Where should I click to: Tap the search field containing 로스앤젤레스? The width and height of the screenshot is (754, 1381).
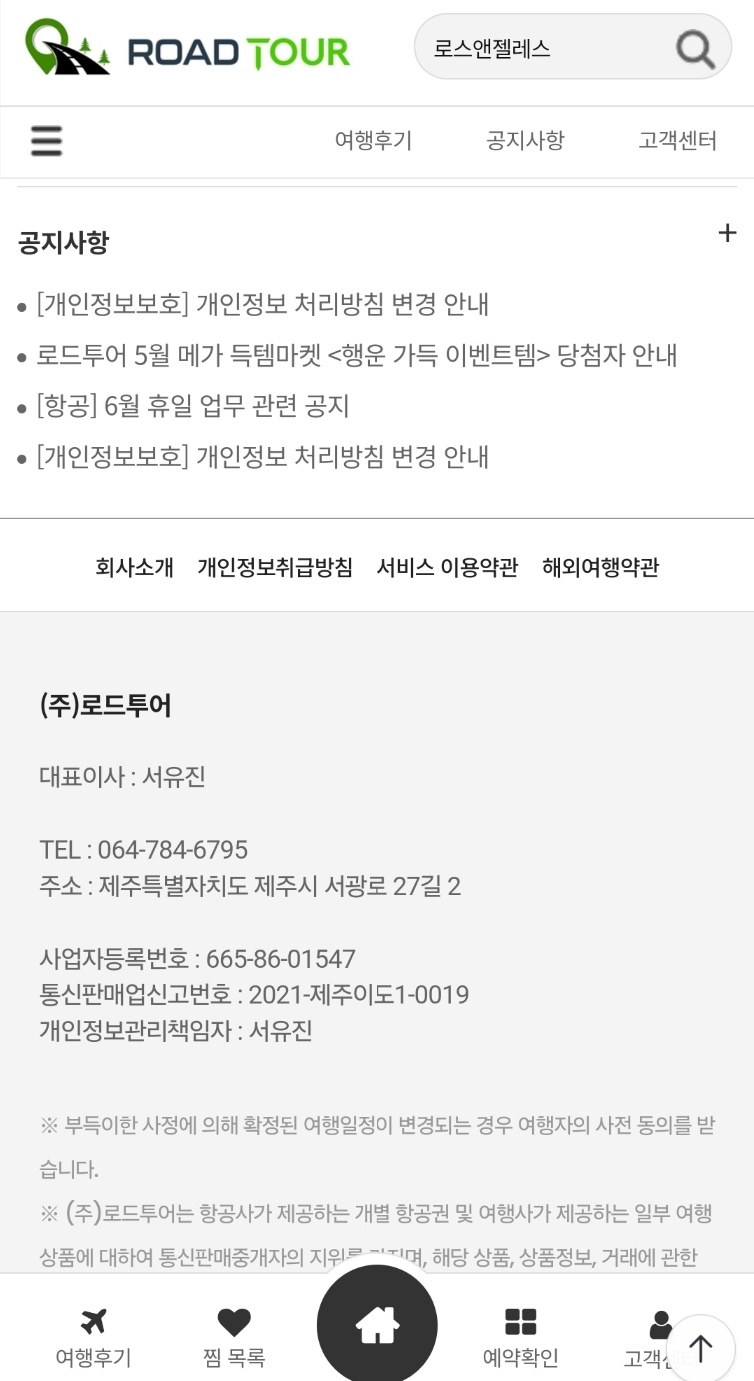click(x=545, y=48)
